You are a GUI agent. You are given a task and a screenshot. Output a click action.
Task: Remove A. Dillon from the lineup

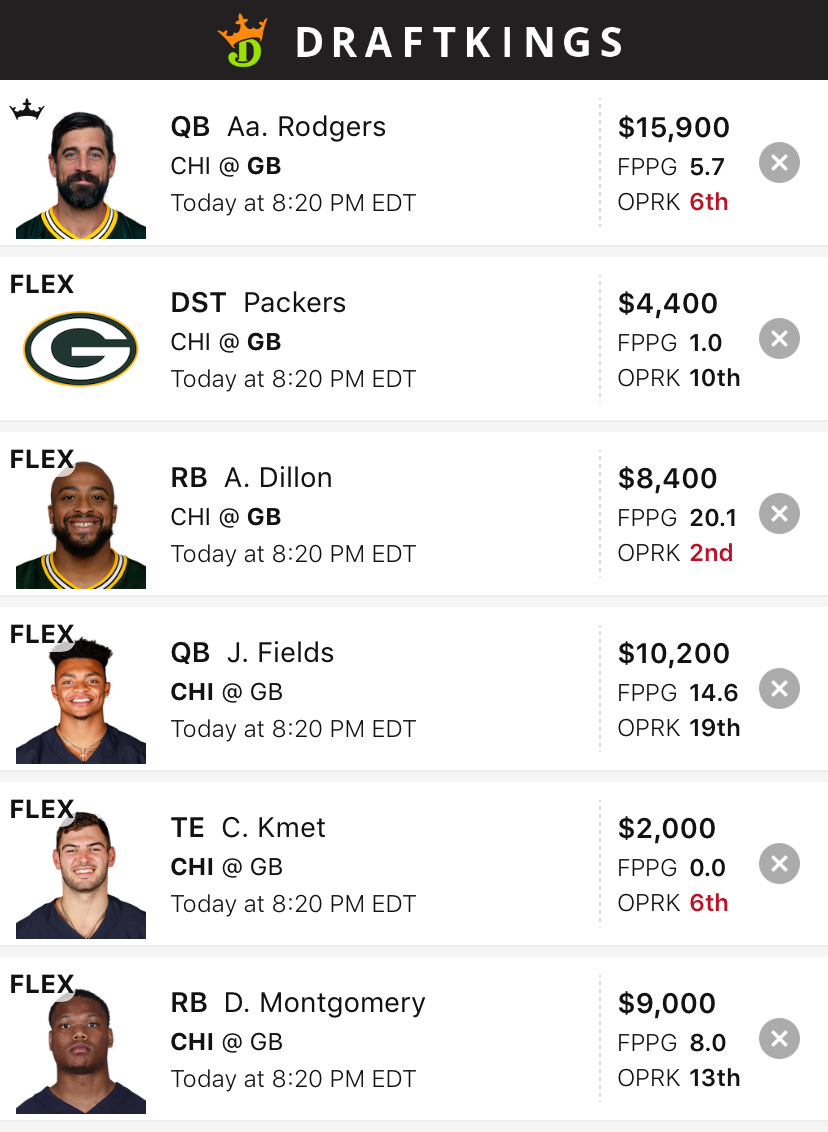pos(779,514)
